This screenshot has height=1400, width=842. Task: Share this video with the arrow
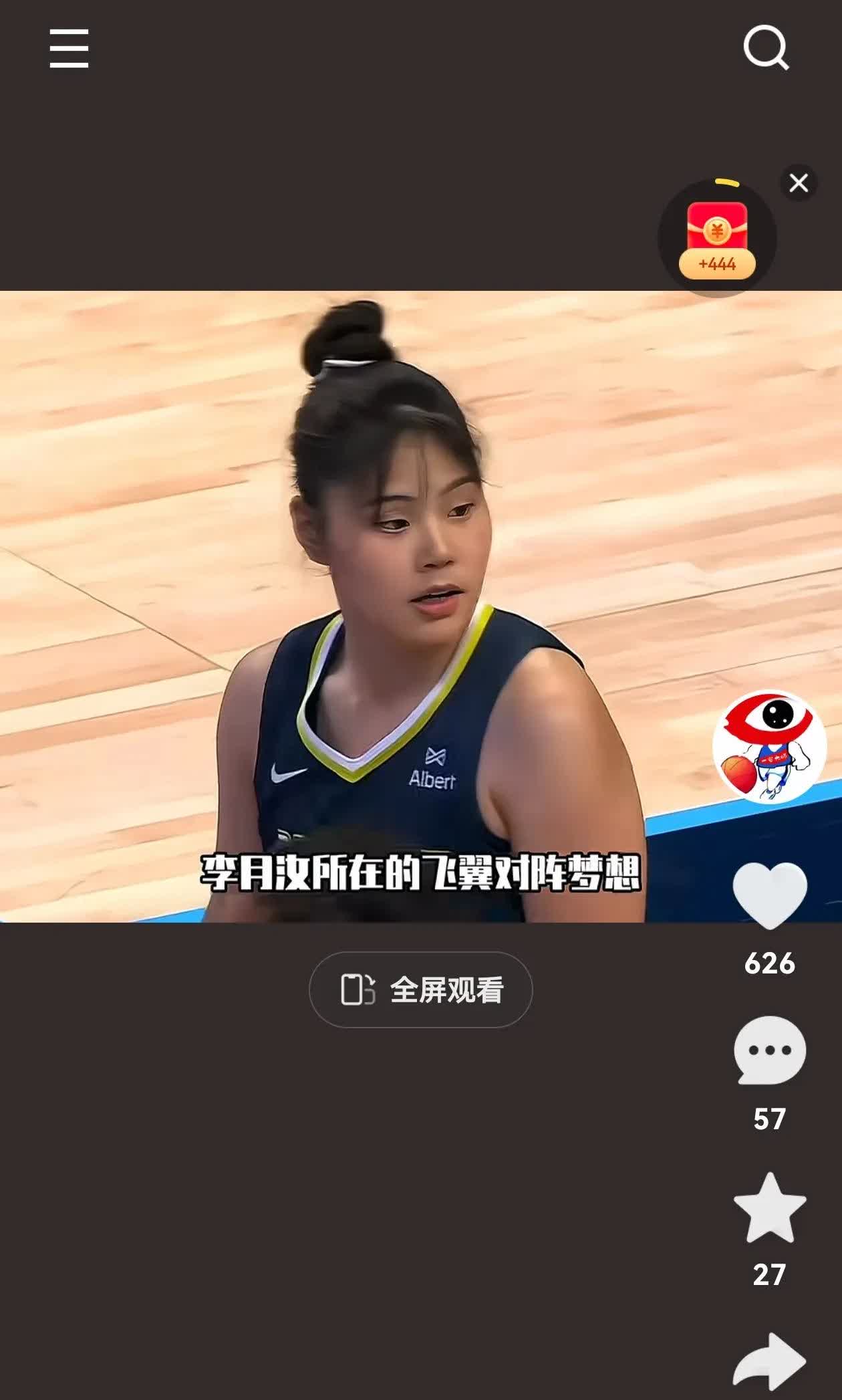tap(770, 1361)
